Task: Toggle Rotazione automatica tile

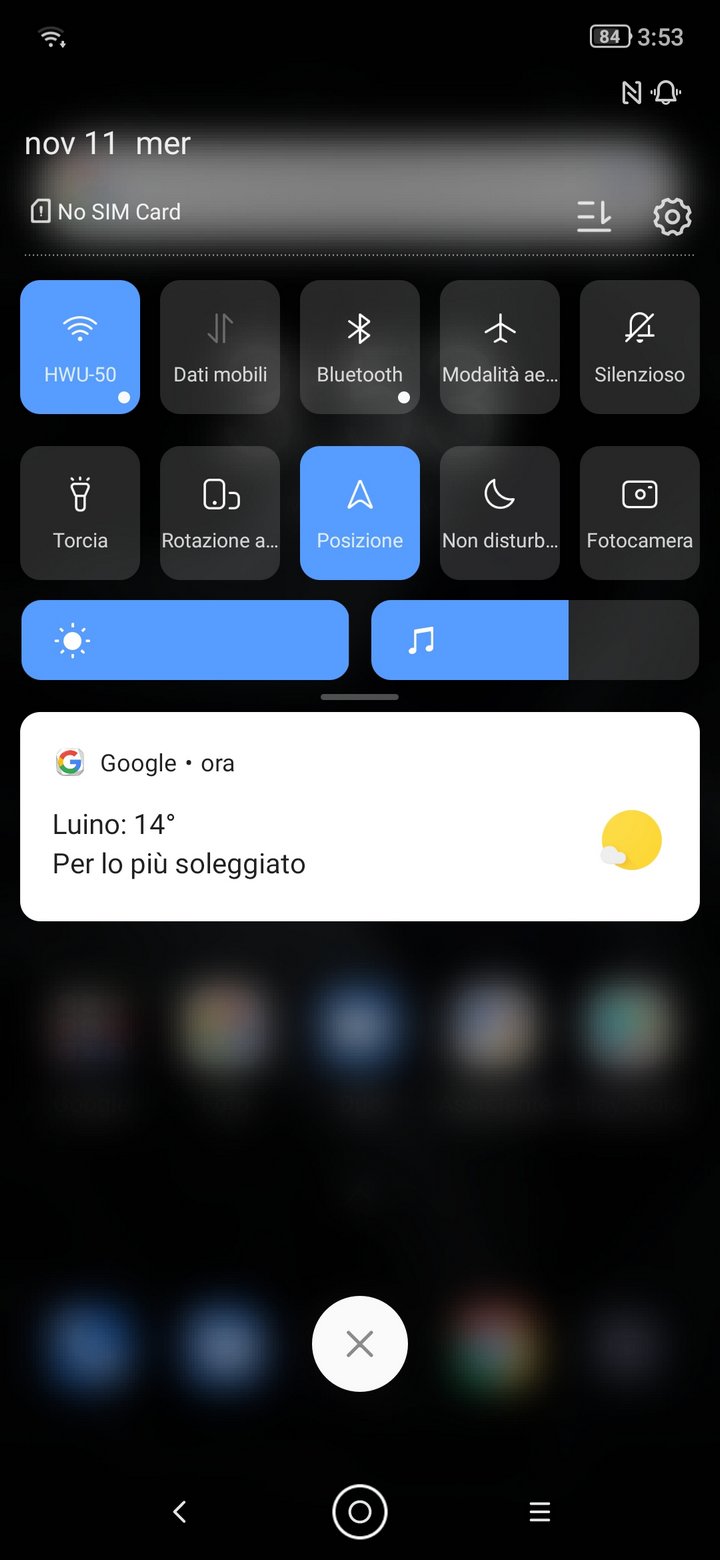Action: click(220, 512)
